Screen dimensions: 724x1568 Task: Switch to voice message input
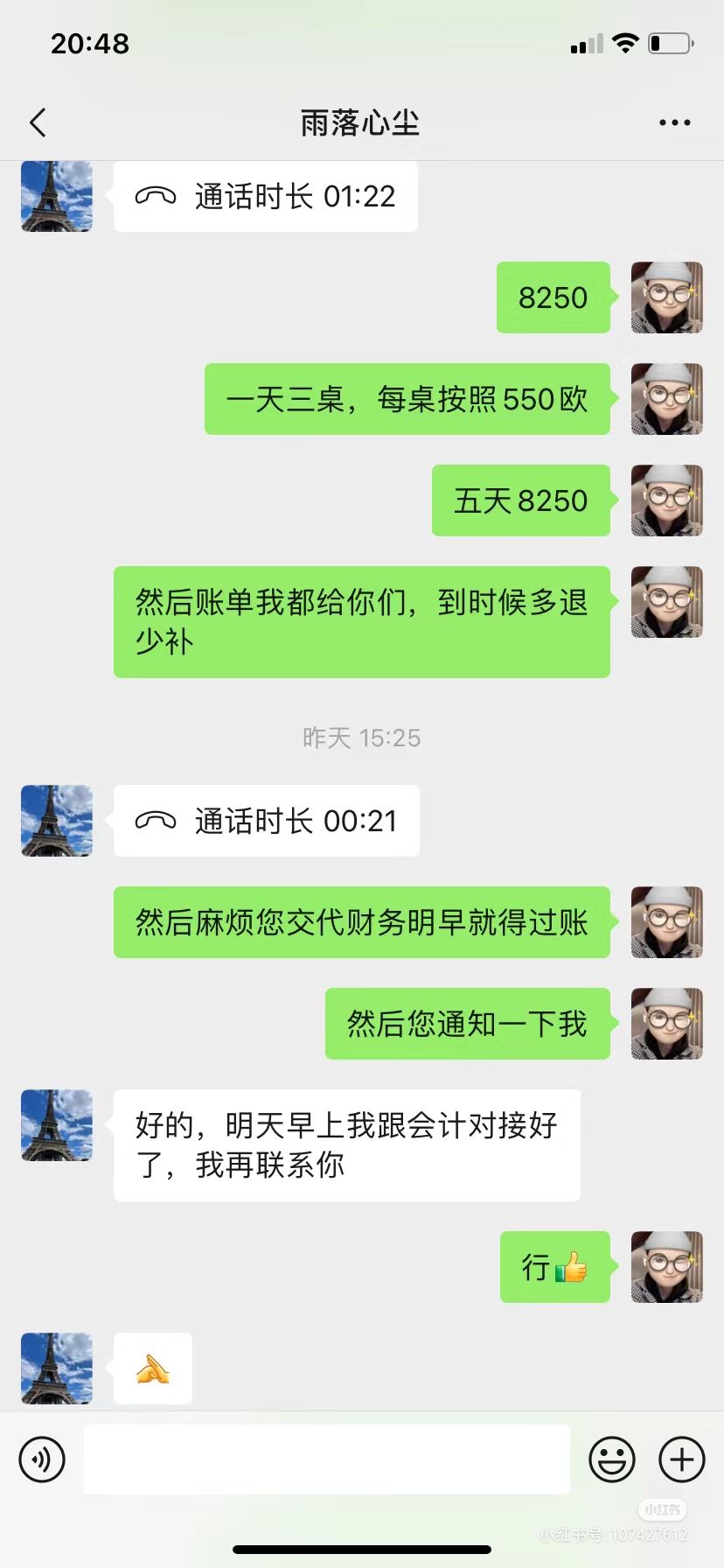pyautogui.click(x=42, y=1459)
